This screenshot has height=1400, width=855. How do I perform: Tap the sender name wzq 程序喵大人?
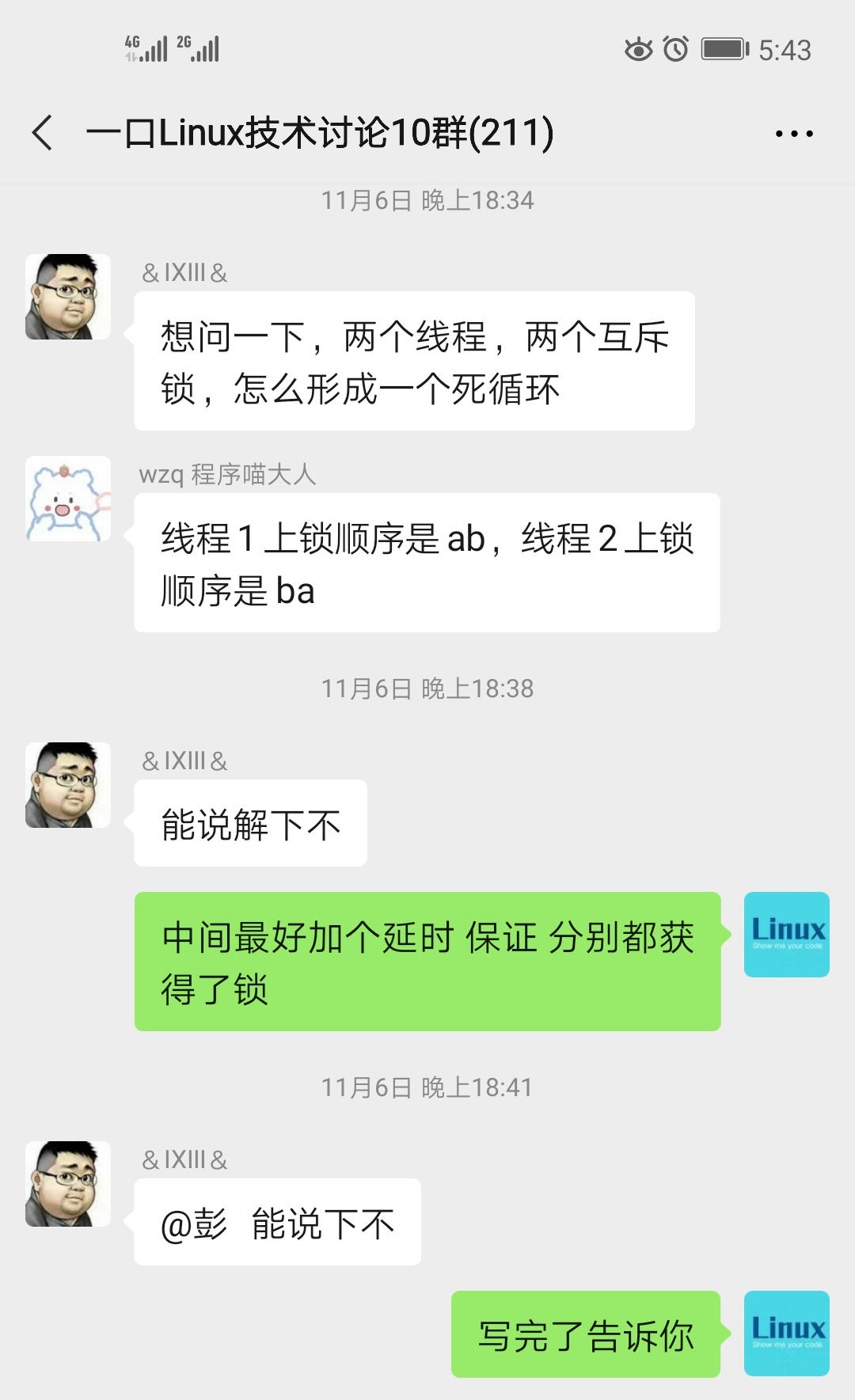230,472
